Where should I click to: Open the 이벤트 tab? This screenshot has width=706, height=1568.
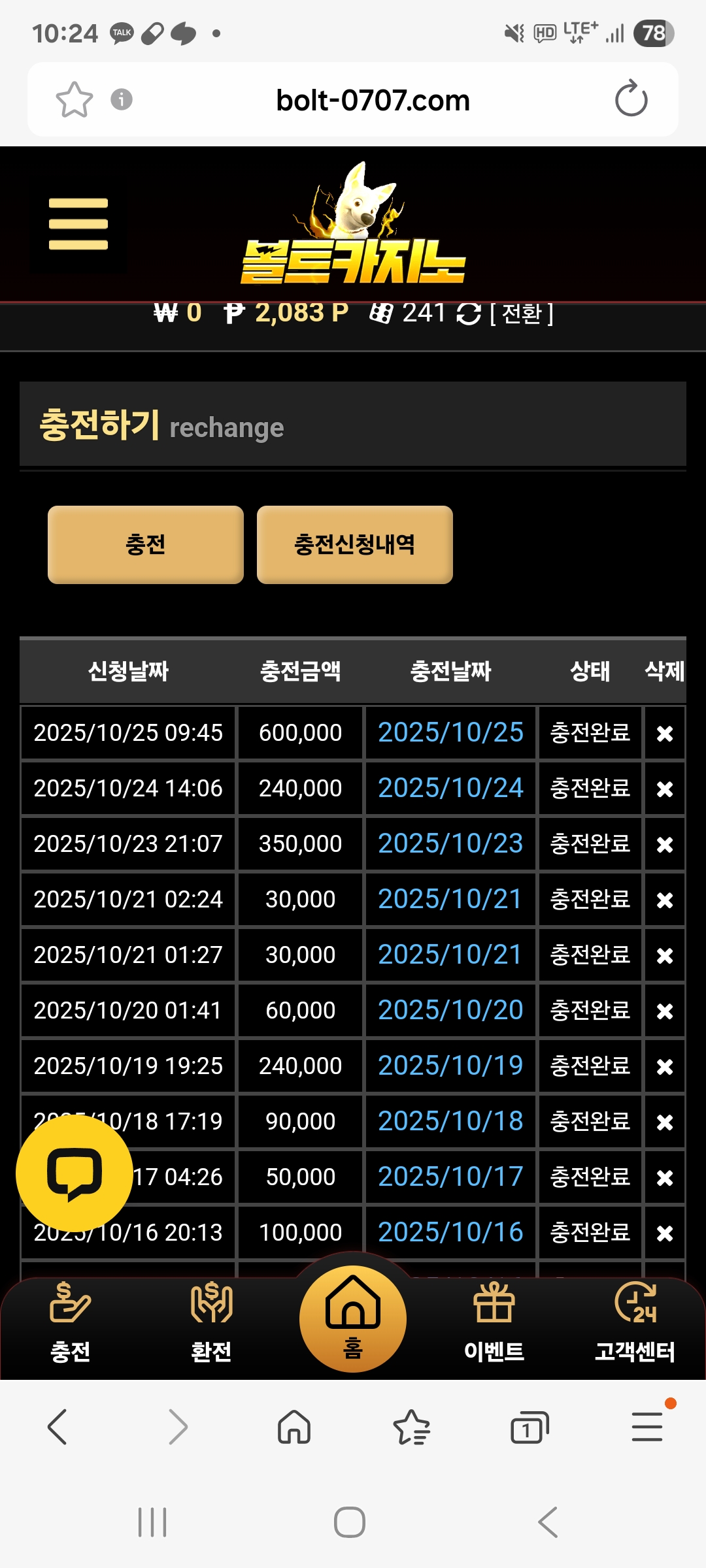point(494,1322)
